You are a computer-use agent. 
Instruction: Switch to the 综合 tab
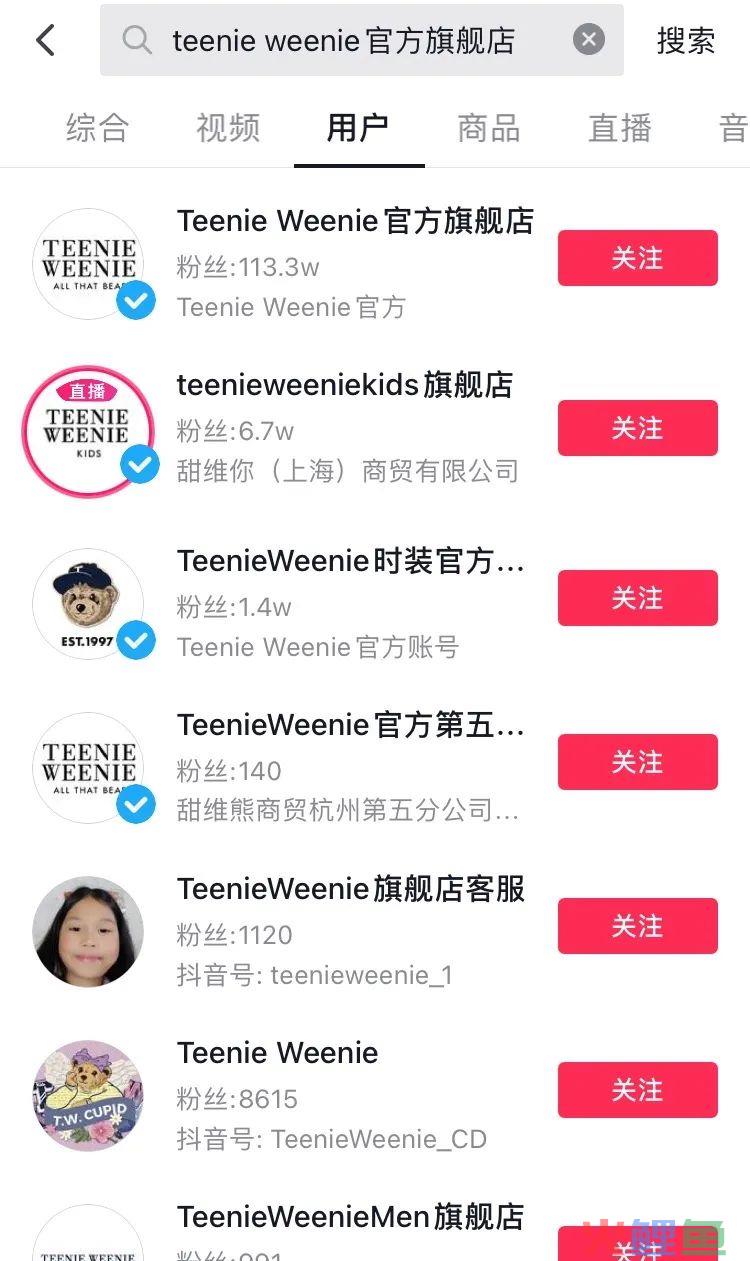pos(97,128)
